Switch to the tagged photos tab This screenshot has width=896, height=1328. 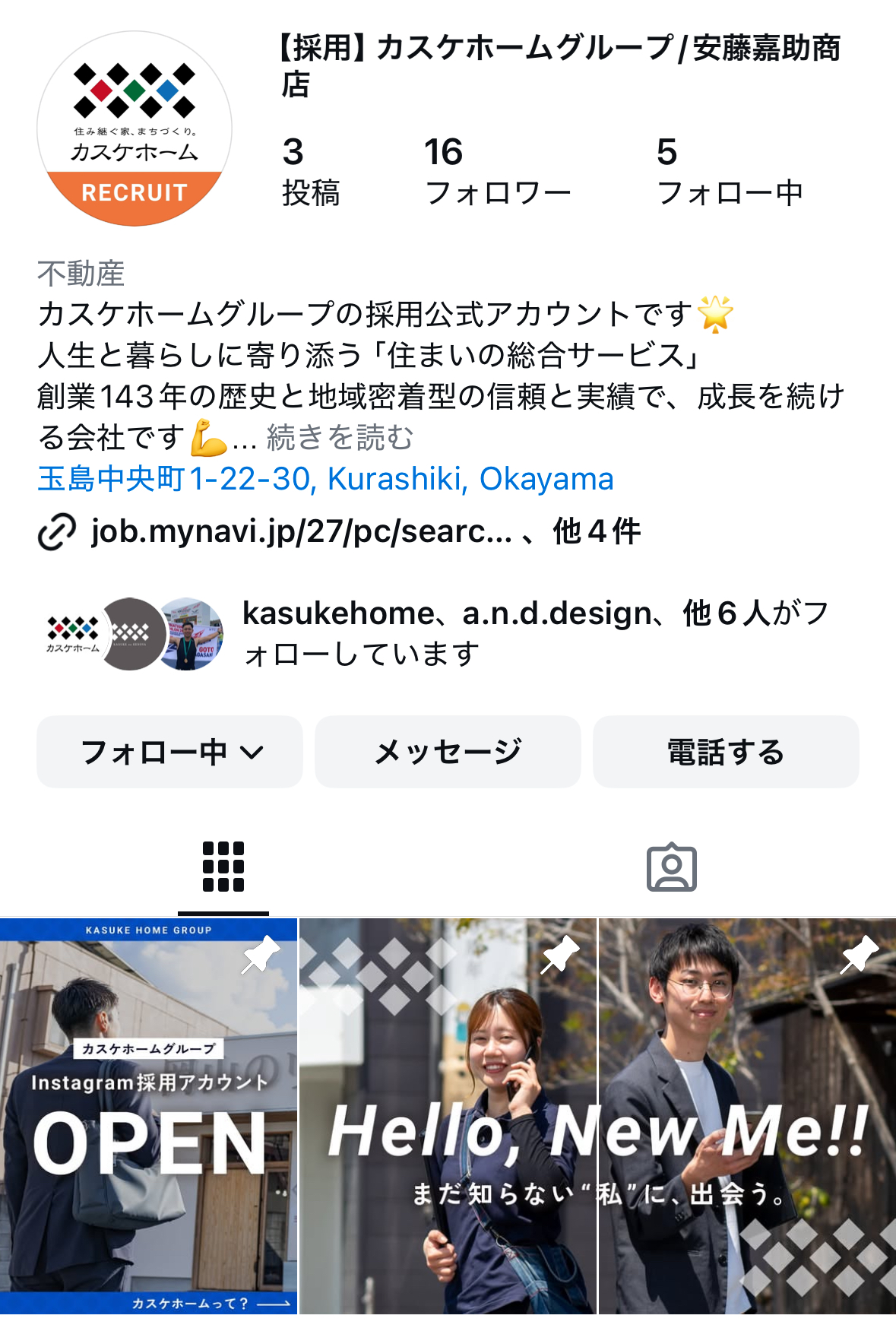(x=671, y=867)
